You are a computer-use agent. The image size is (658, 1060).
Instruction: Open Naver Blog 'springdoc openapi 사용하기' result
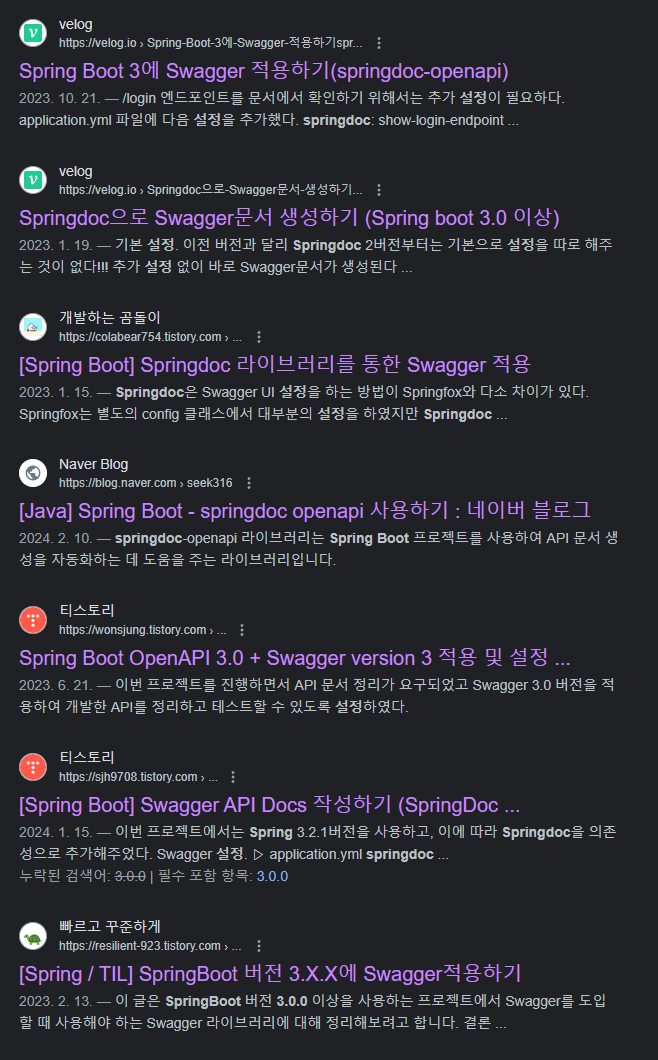click(305, 510)
